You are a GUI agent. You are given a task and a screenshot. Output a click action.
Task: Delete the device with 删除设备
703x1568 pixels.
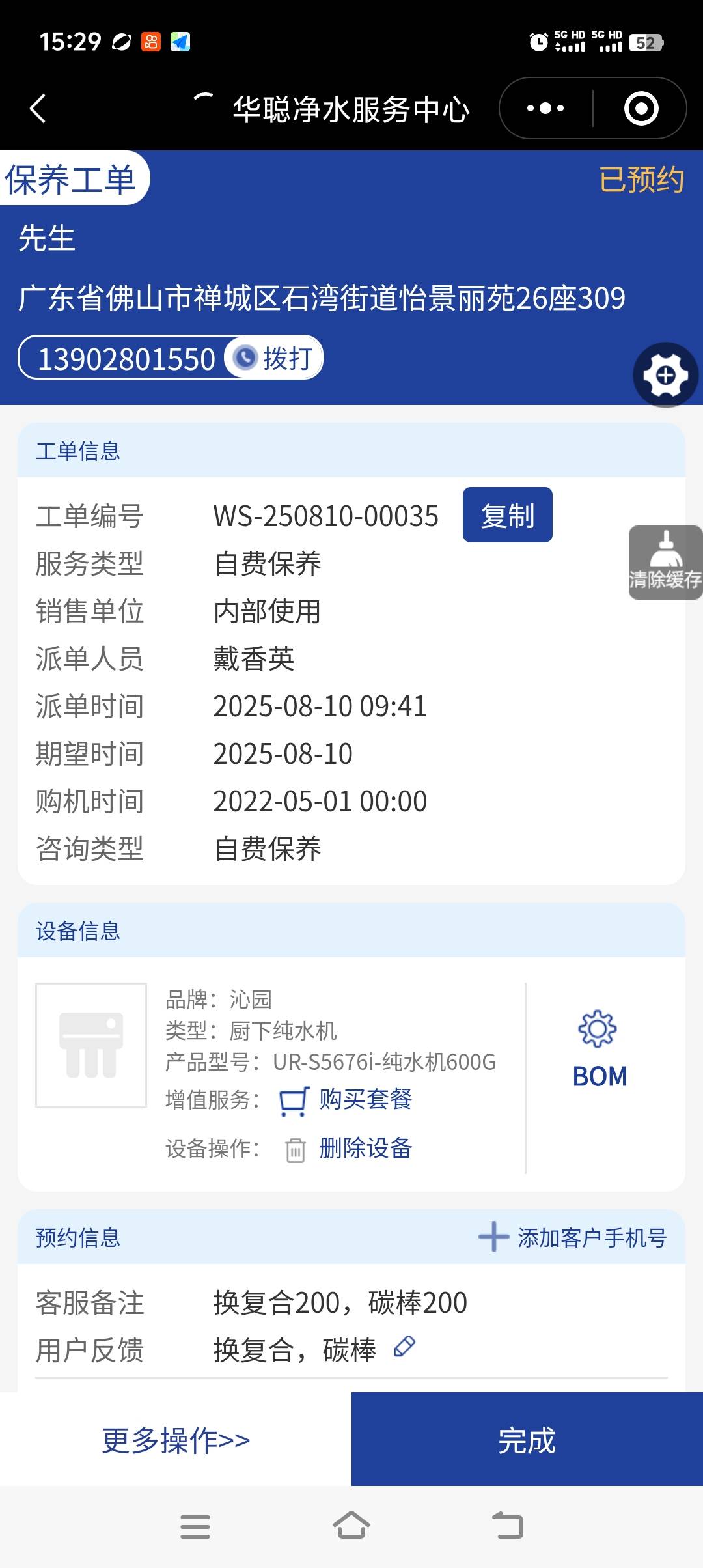[x=365, y=1149]
